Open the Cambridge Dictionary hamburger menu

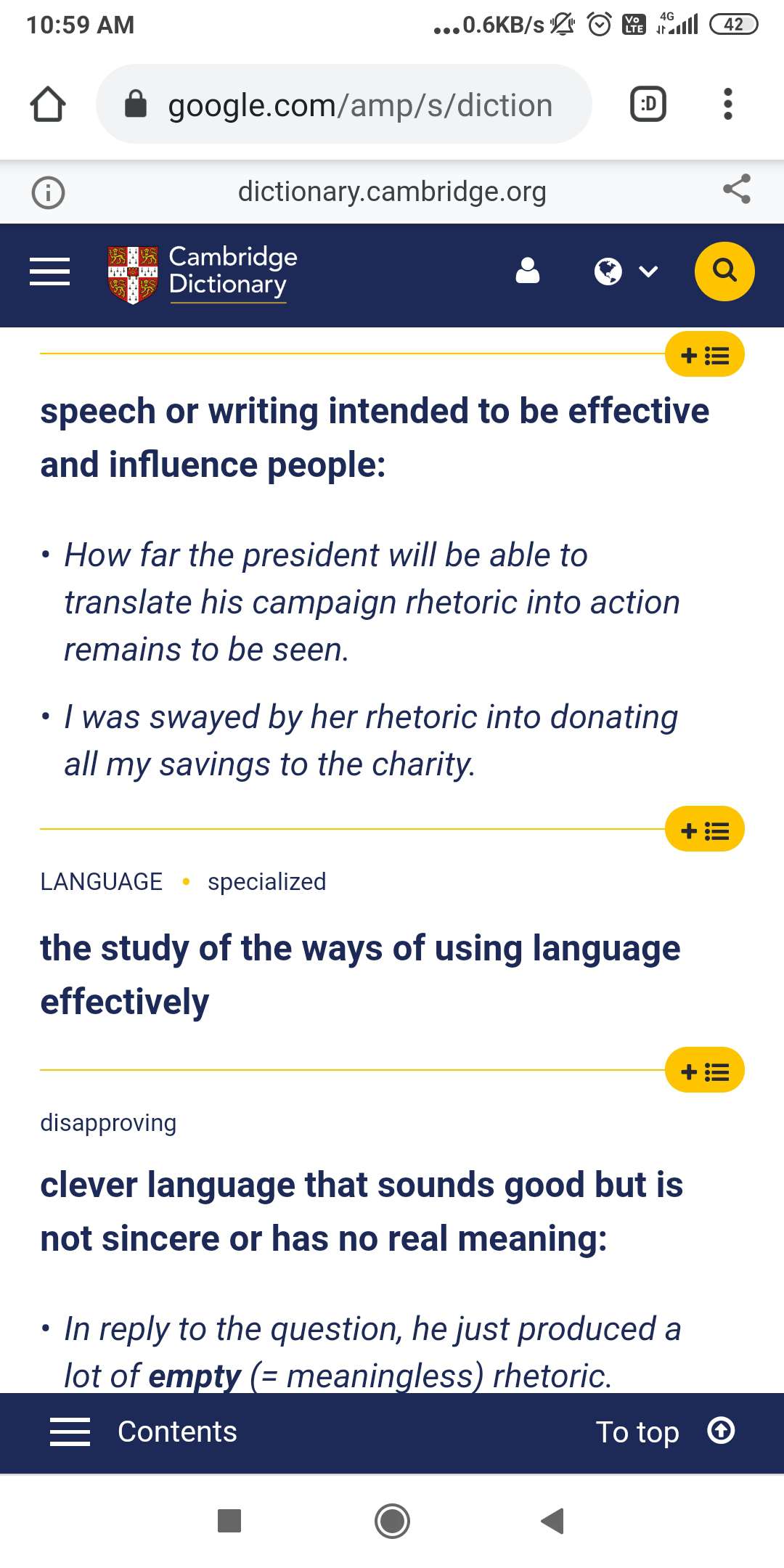(x=49, y=271)
